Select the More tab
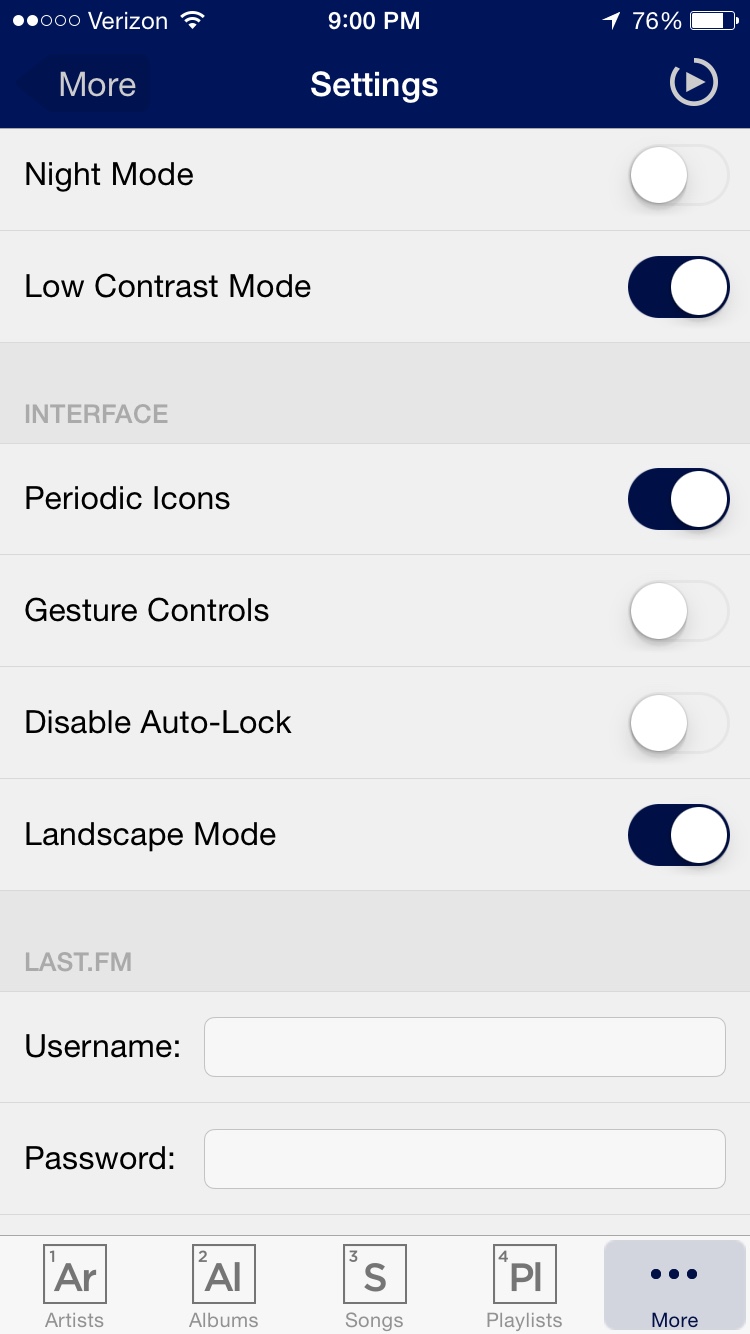 674,1286
